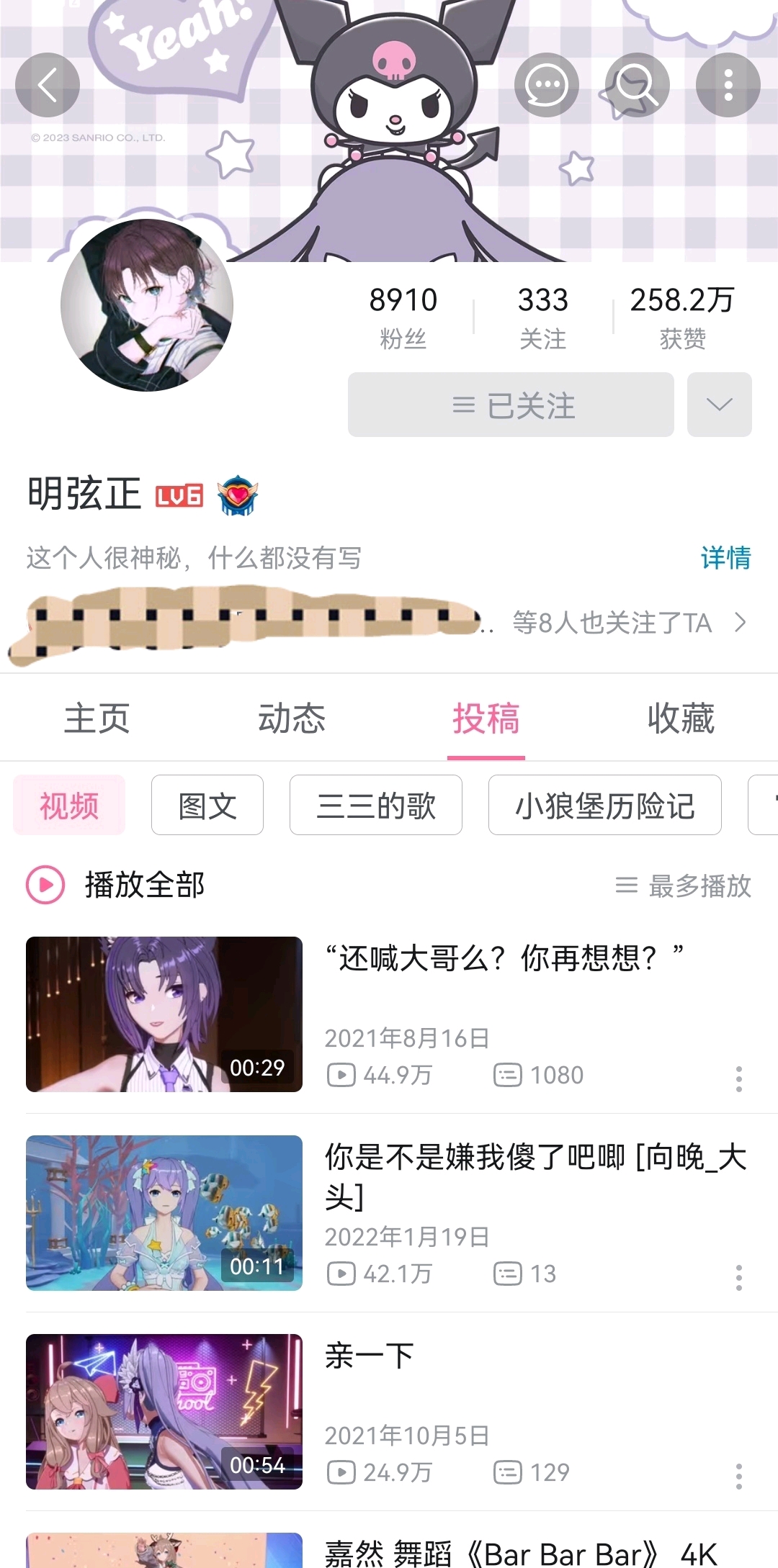The image size is (778, 1568).
Task: Open more options for 亲一下 video
Action: (738, 1476)
